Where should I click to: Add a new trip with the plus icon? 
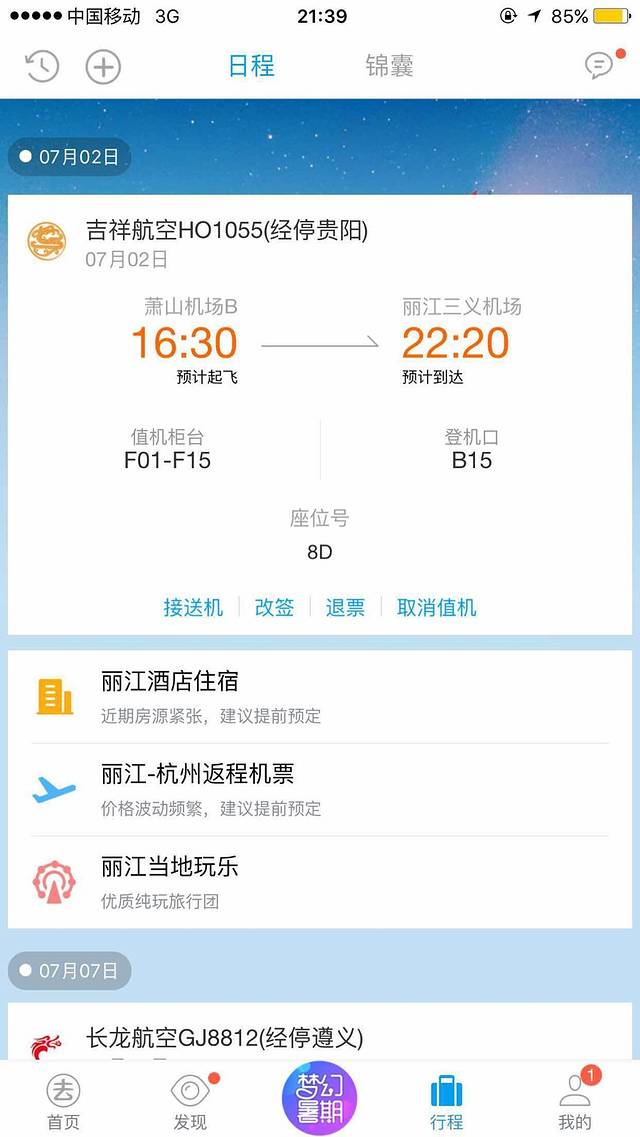(x=103, y=67)
